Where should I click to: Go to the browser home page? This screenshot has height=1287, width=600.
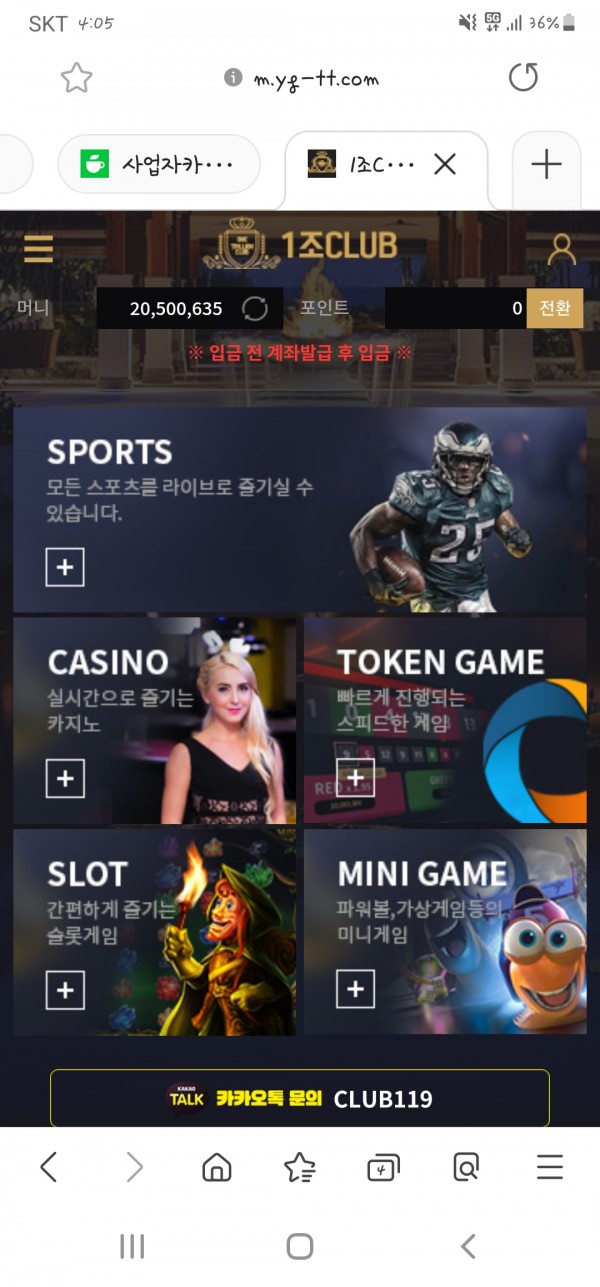tap(217, 1167)
